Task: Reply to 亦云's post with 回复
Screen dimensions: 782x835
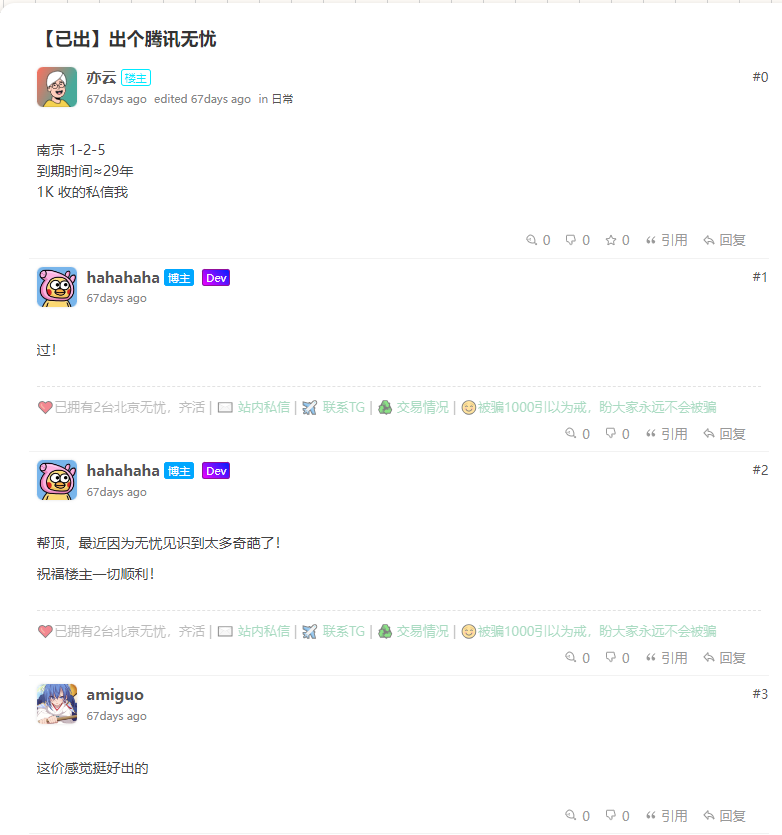Action: click(725, 240)
